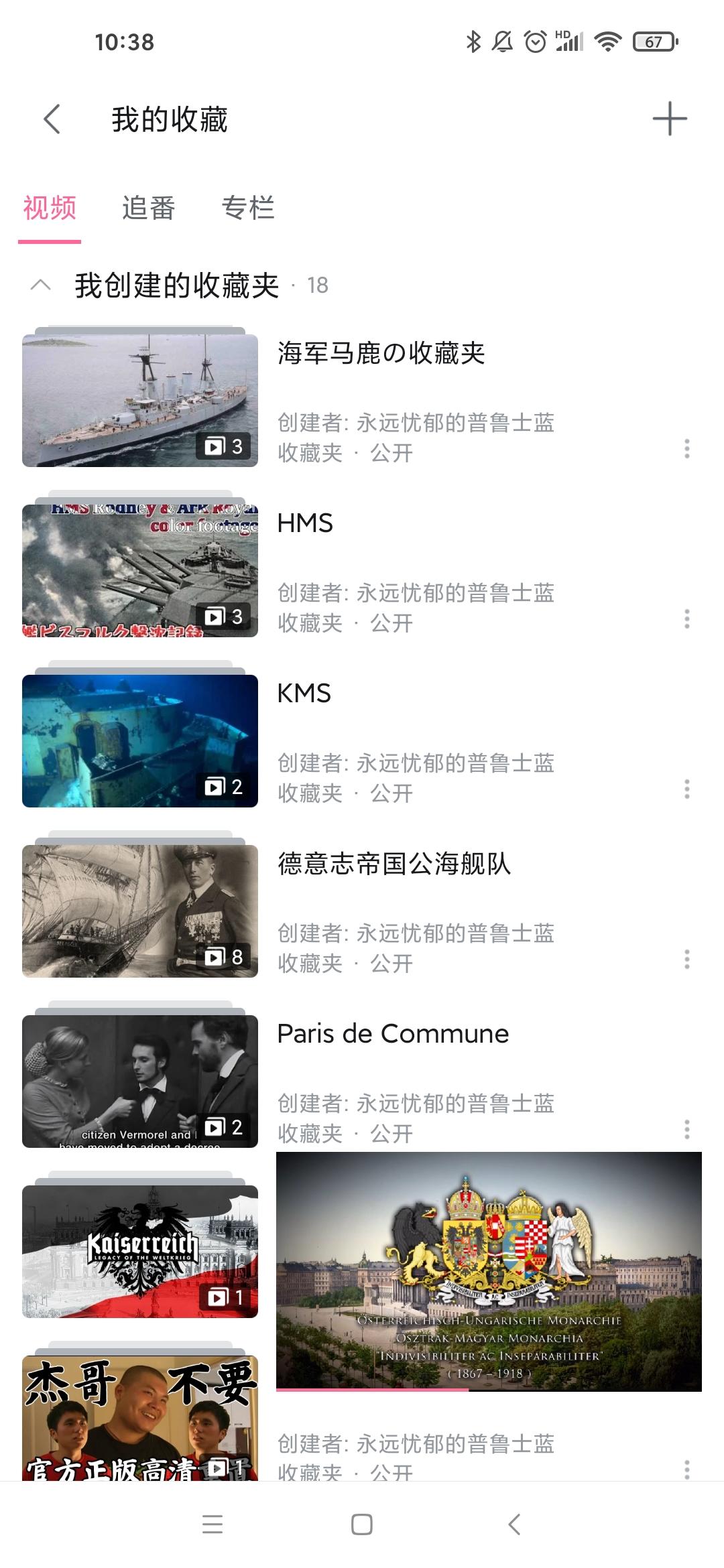Open the floating Austria-Hungary video player
The image size is (724, 1568).
[x=489, y=1271]
